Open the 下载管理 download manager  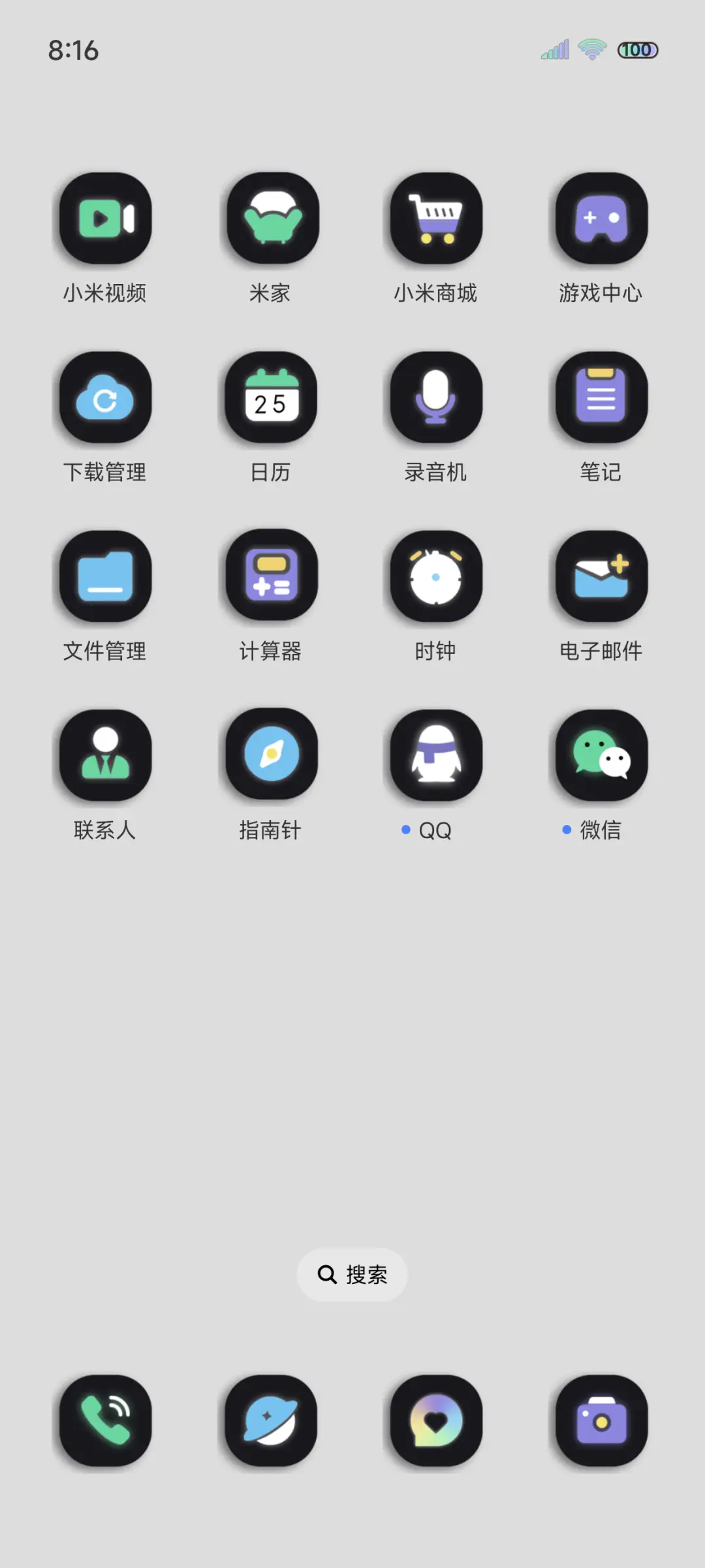pos(105,398)
